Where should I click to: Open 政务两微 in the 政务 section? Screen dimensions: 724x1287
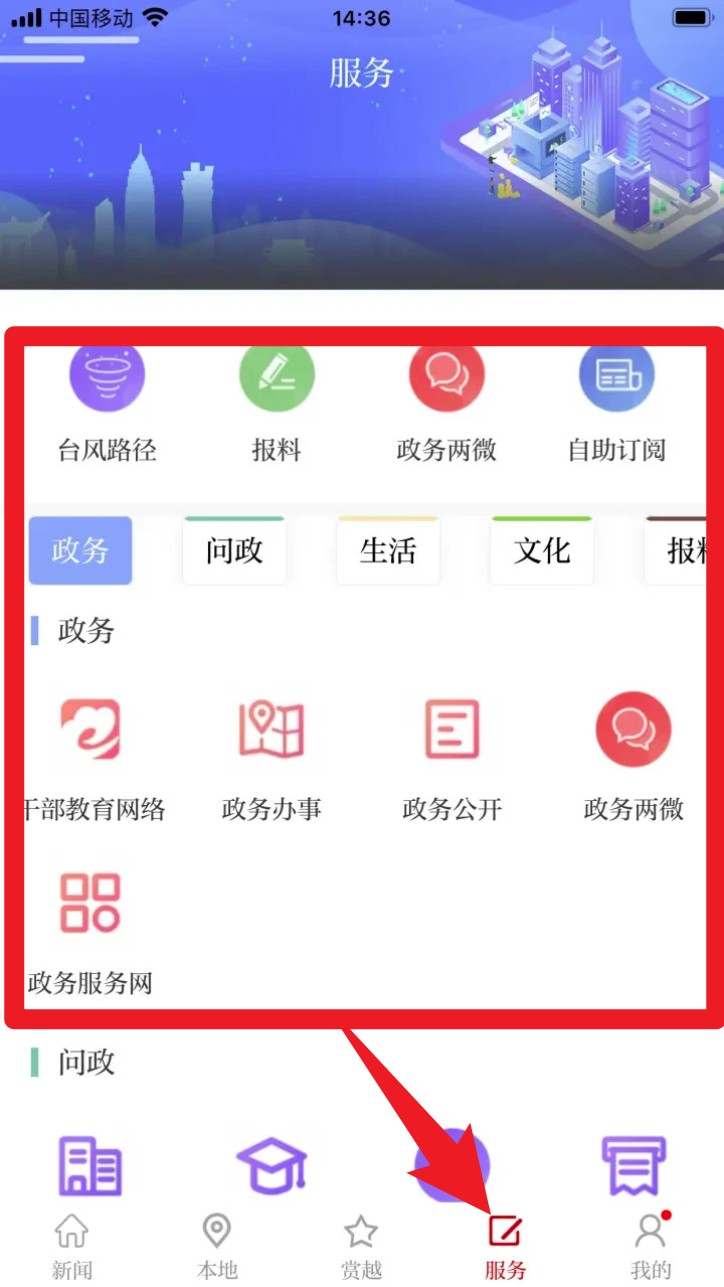pyautogui.click(x=633, y=729)
